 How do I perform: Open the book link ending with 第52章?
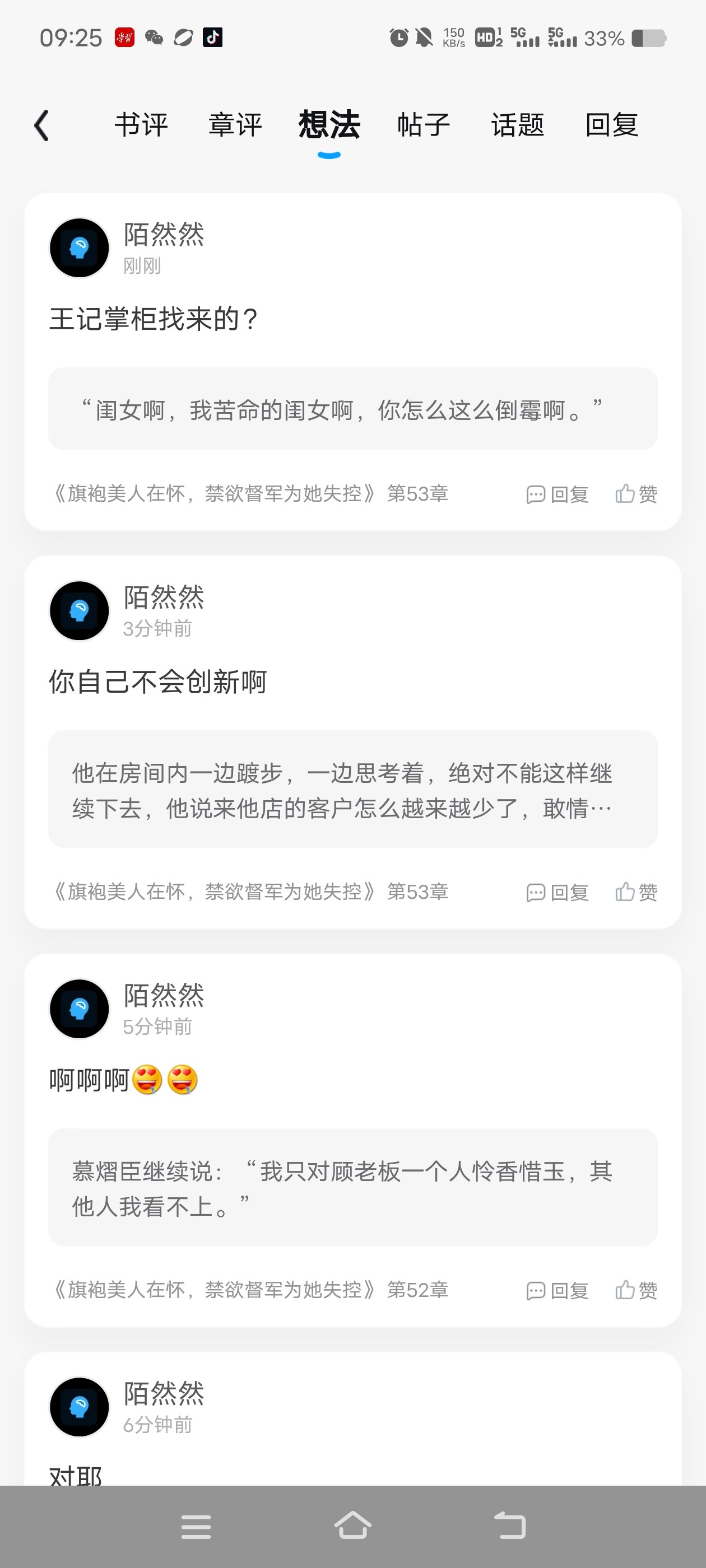[x=250, y=1290]
